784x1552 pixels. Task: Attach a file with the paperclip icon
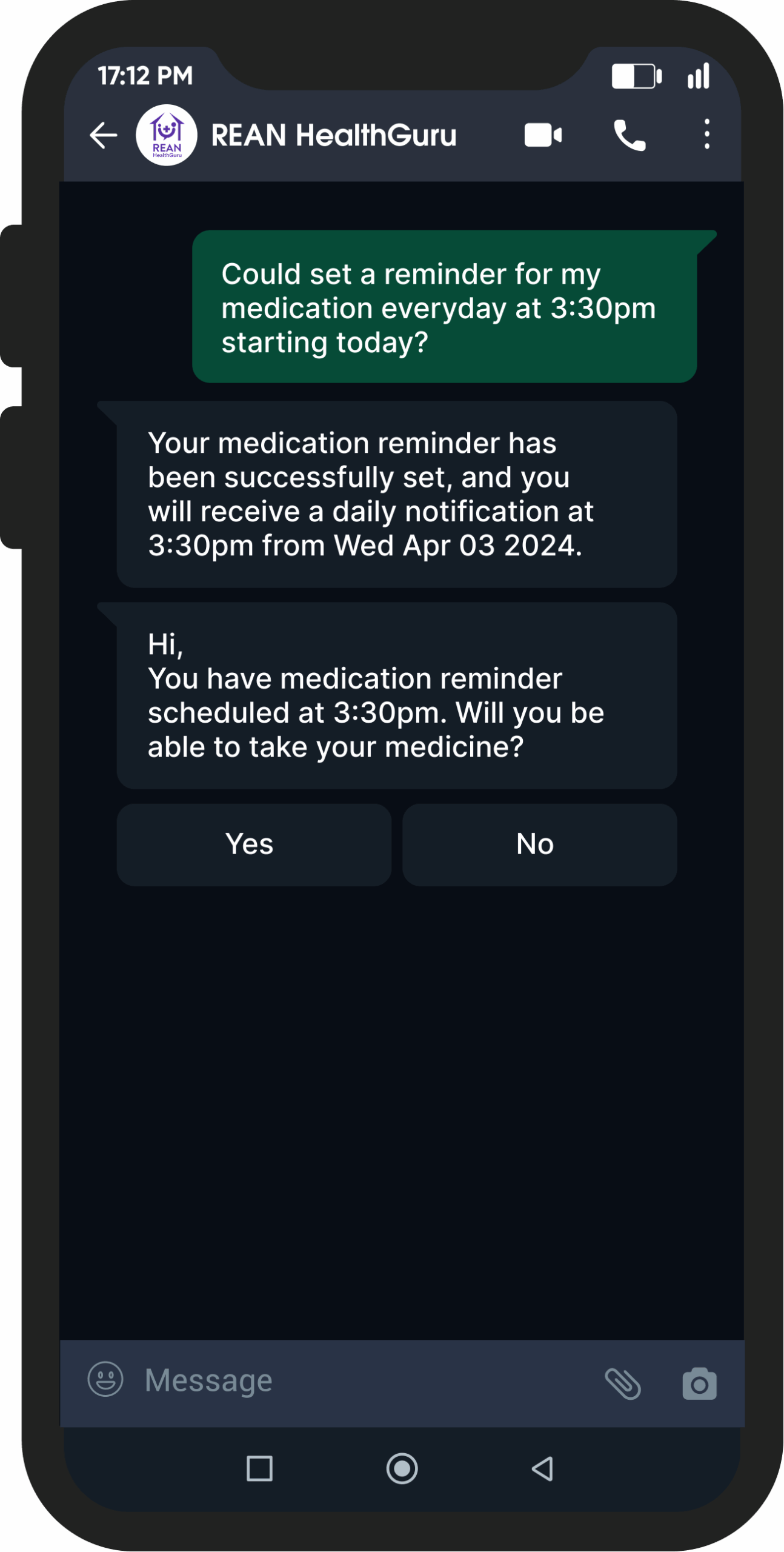click(x=623, y=1383)
